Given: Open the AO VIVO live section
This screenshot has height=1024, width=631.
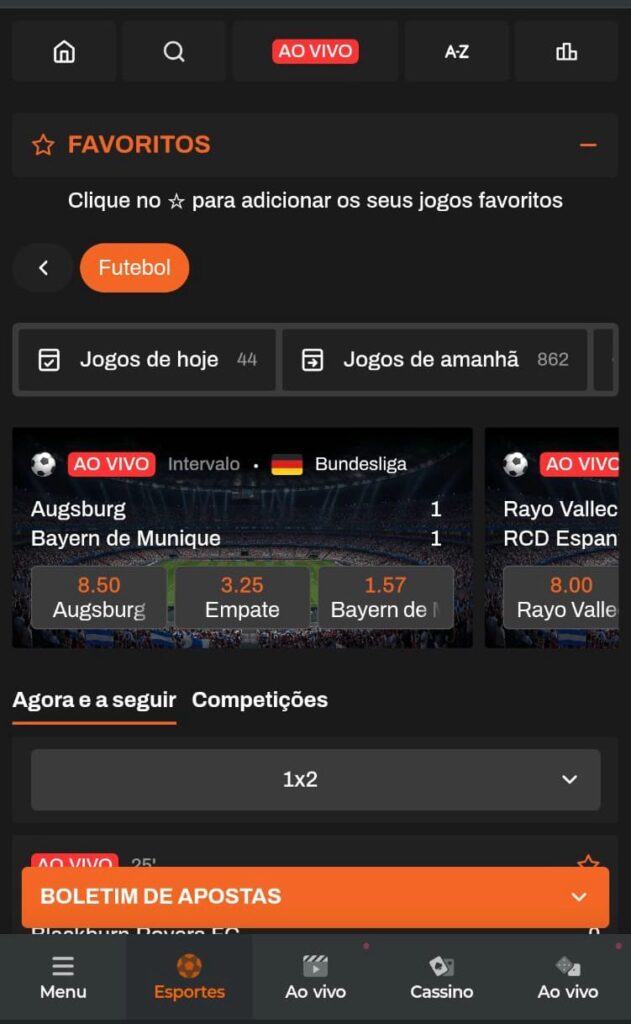Looking at the screenshot, I should [x=315, y=51].
